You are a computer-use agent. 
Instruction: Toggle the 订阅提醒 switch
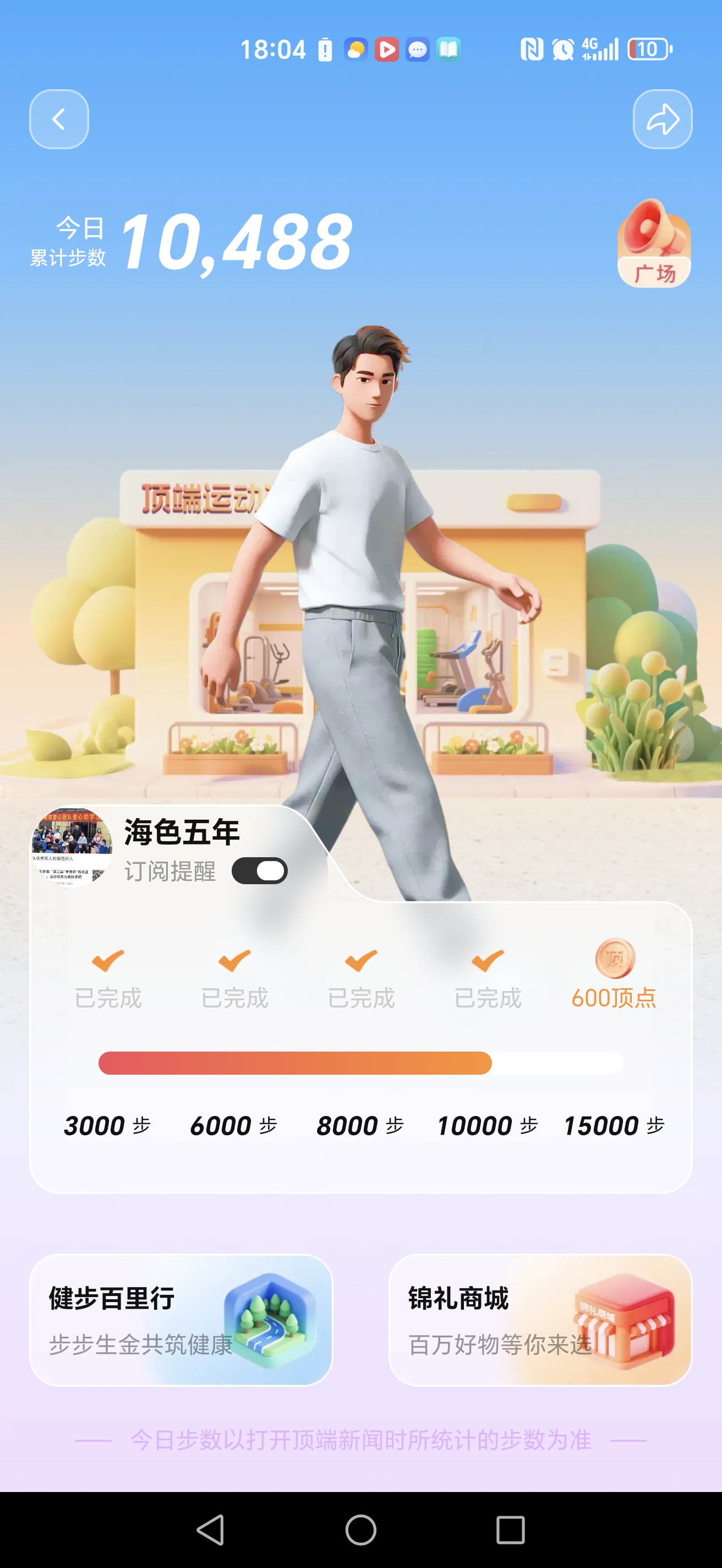pyautogui.click(x=260, y=870)
